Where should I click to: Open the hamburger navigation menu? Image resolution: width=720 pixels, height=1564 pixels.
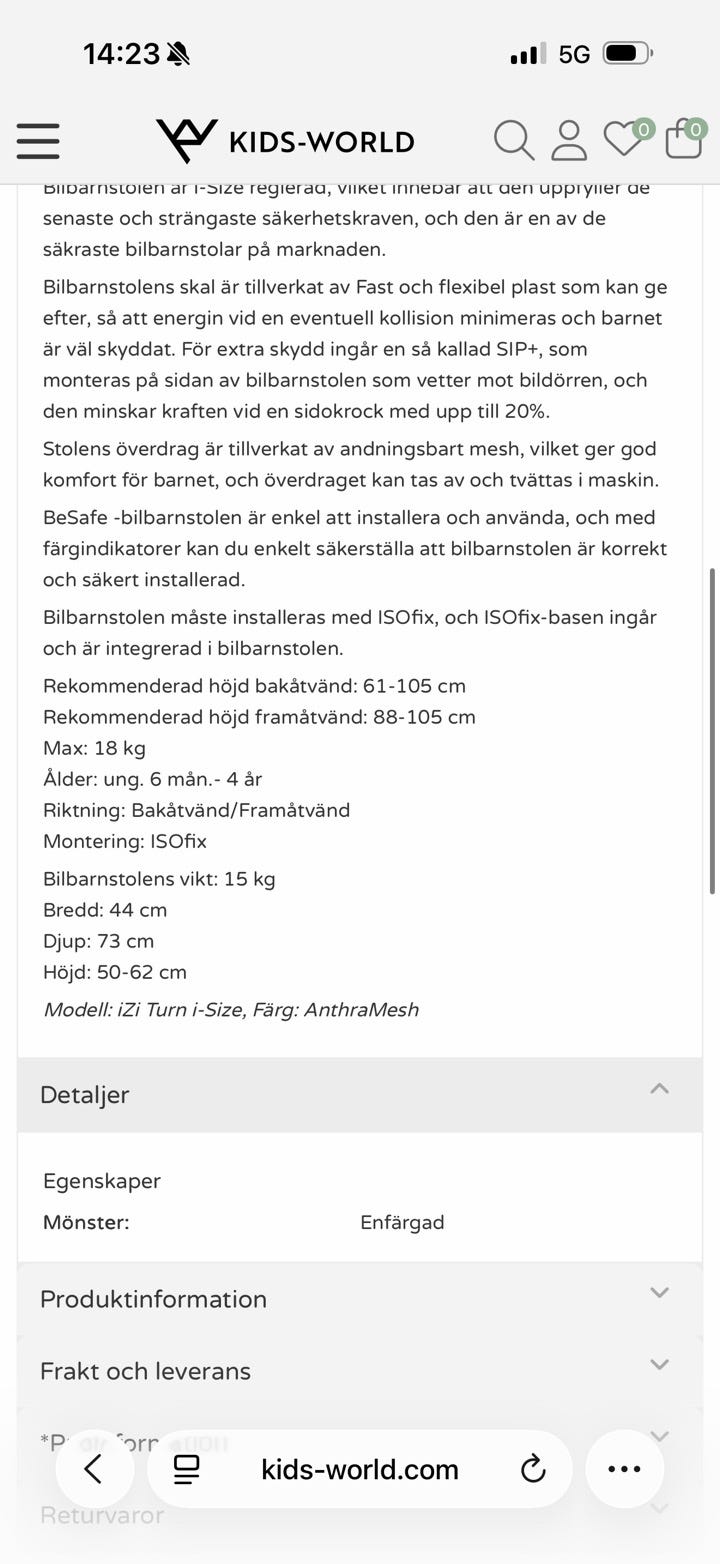tap(37, 142)
